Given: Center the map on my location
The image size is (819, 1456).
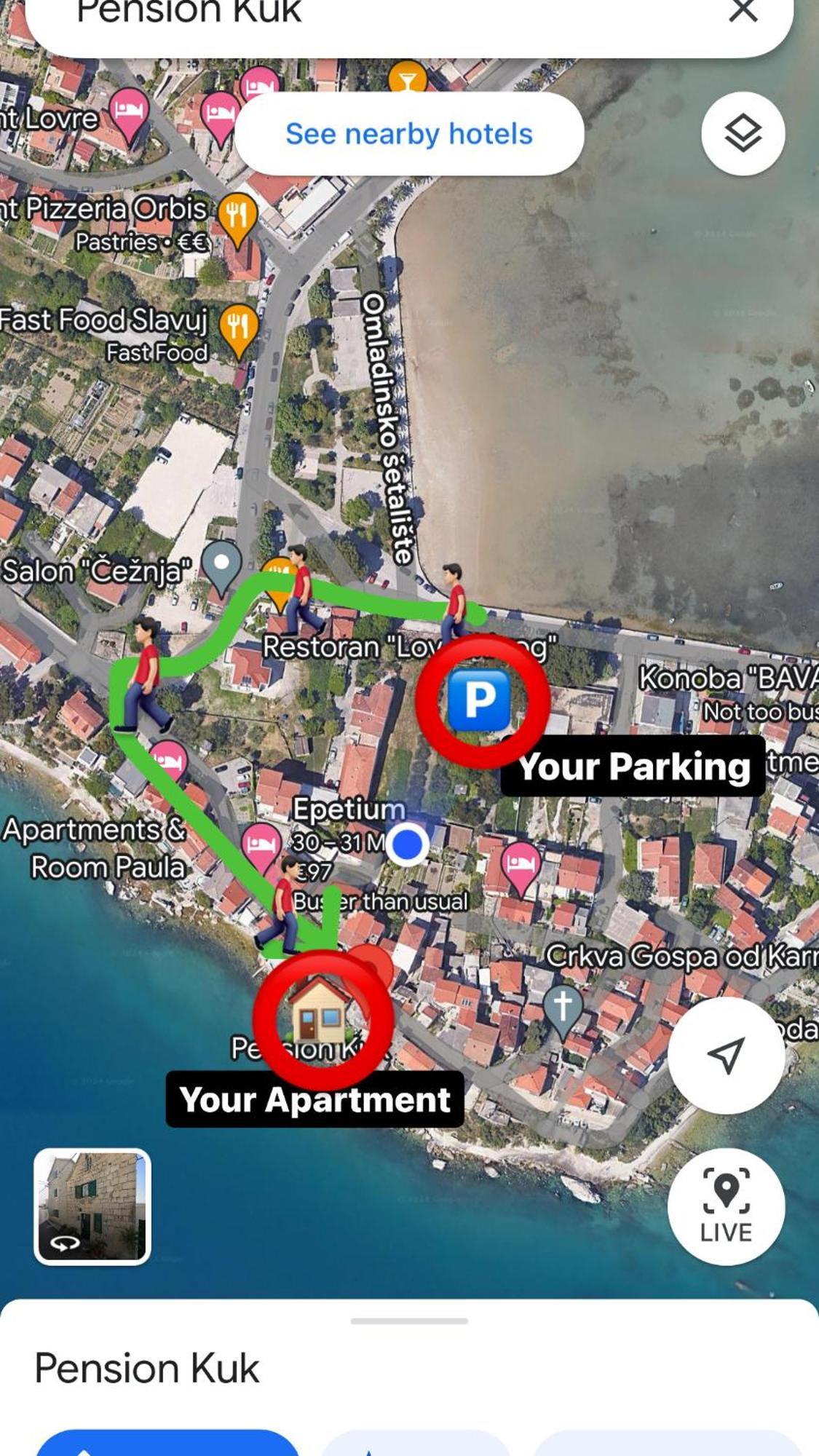Looking at the screenshot, I should [726, 1055].
